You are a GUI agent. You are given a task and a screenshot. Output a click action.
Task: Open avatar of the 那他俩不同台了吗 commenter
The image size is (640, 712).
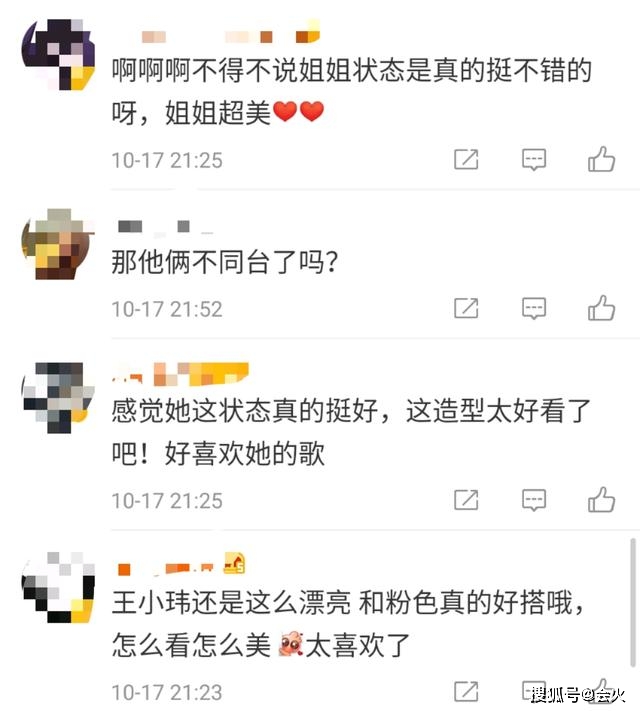[58, 244]
